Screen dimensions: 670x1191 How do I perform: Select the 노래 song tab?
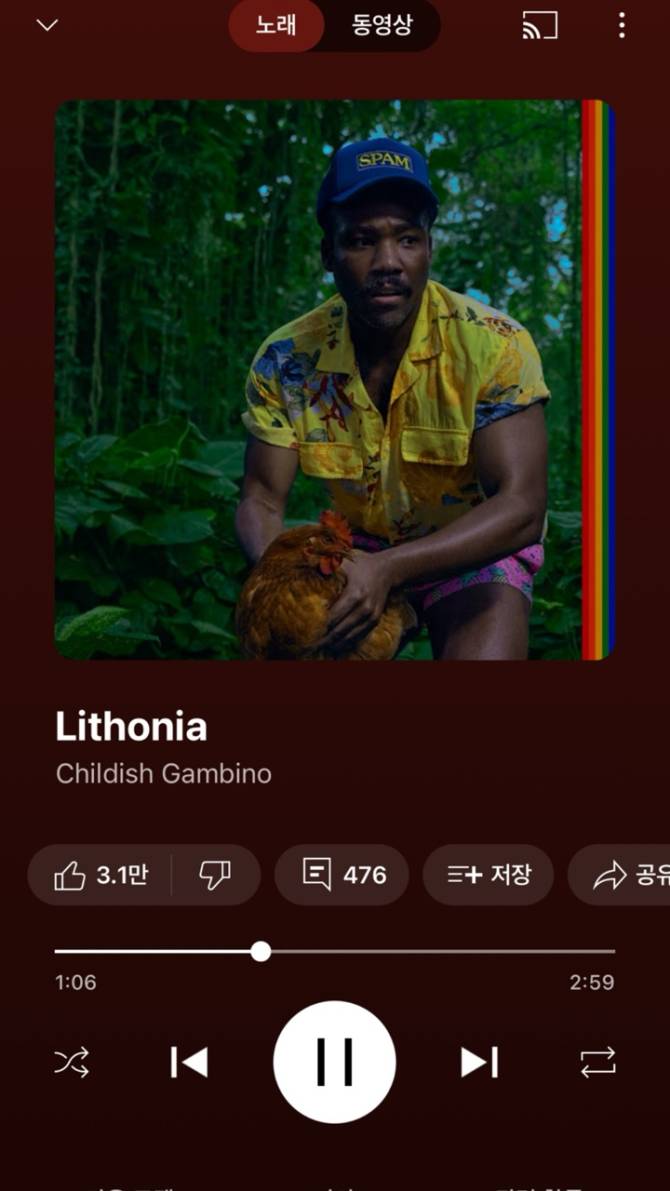coord(276,25)
